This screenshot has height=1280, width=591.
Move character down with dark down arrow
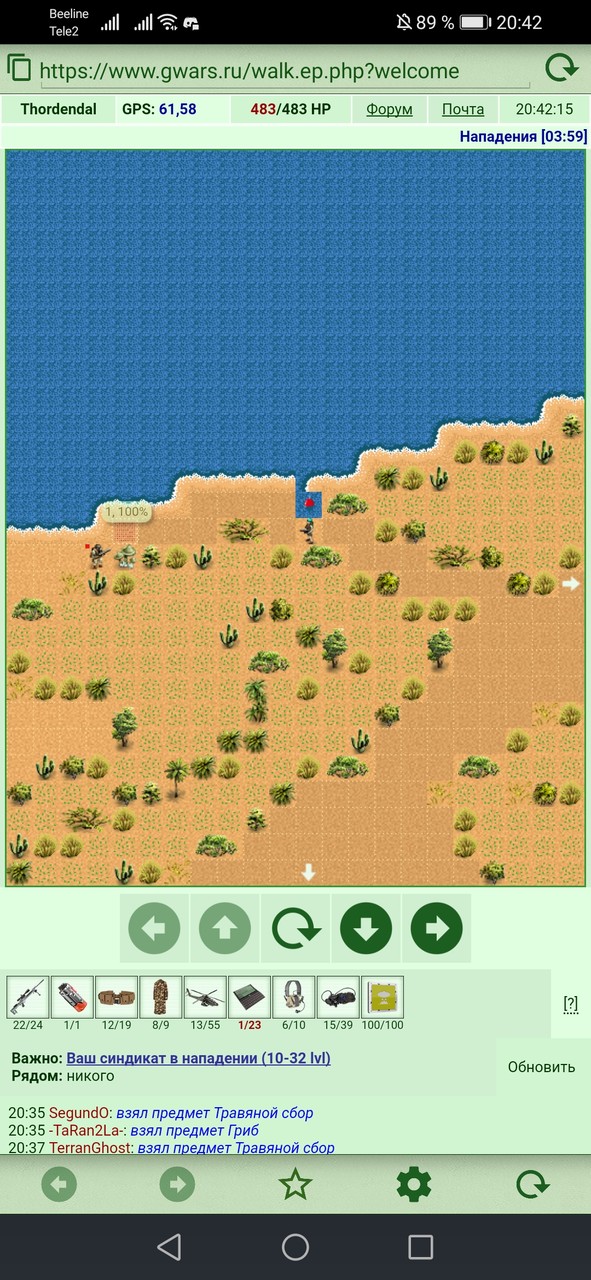click(x=366, y=928)
